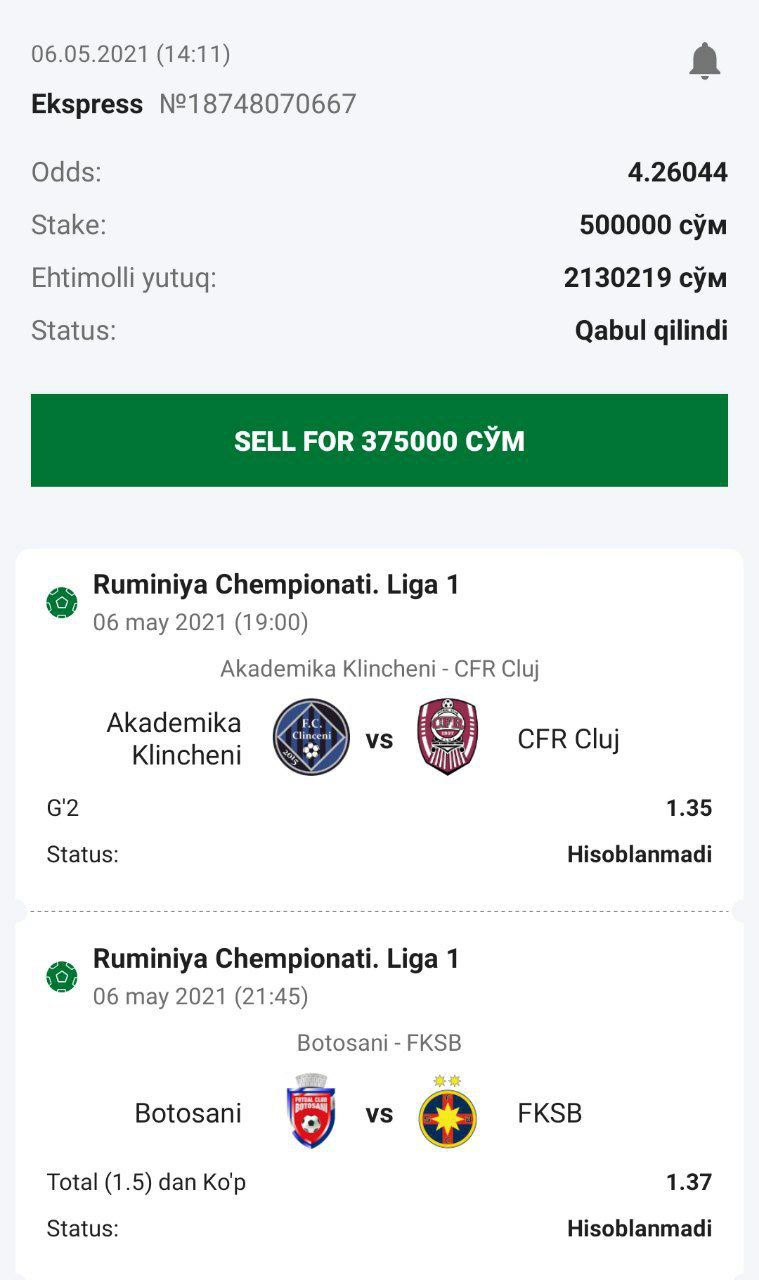759x1280 pixels.
Task: Open the notifications bell for this bet
Action: 704,61
